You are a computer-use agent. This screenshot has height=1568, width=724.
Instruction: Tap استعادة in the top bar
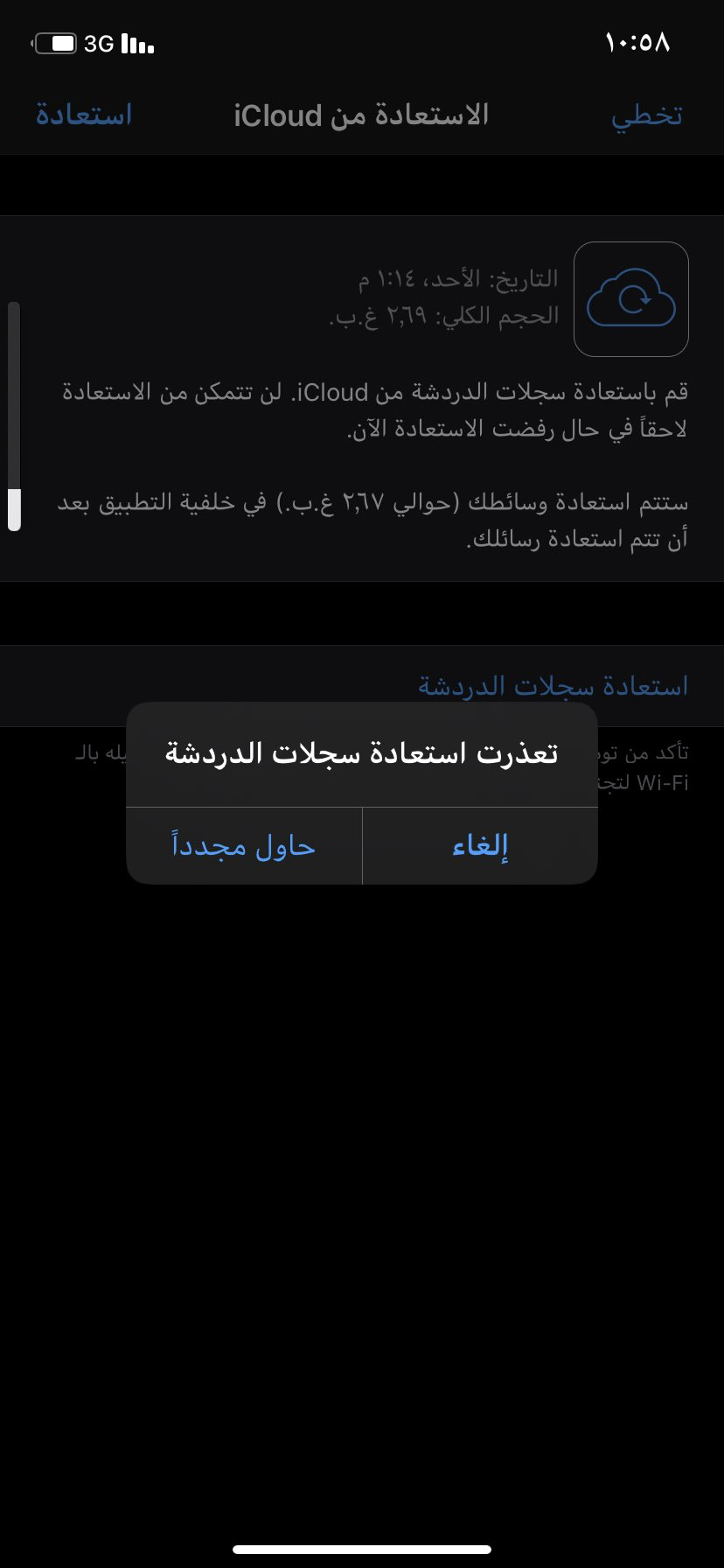pos(84,115)
